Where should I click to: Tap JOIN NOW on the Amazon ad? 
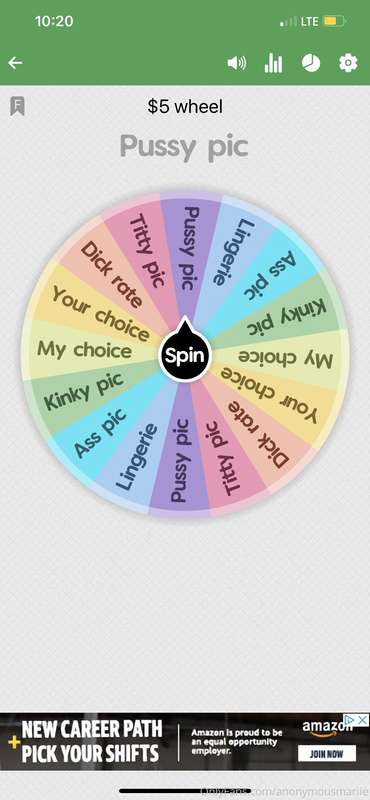pyautogui.click(x=327, y=753)
